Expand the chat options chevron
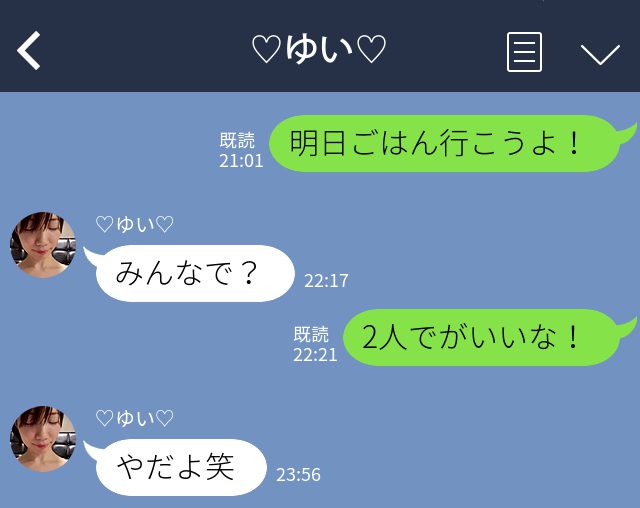Image resolution: width=640 pixels, height=508 pixels. [600, 53]
